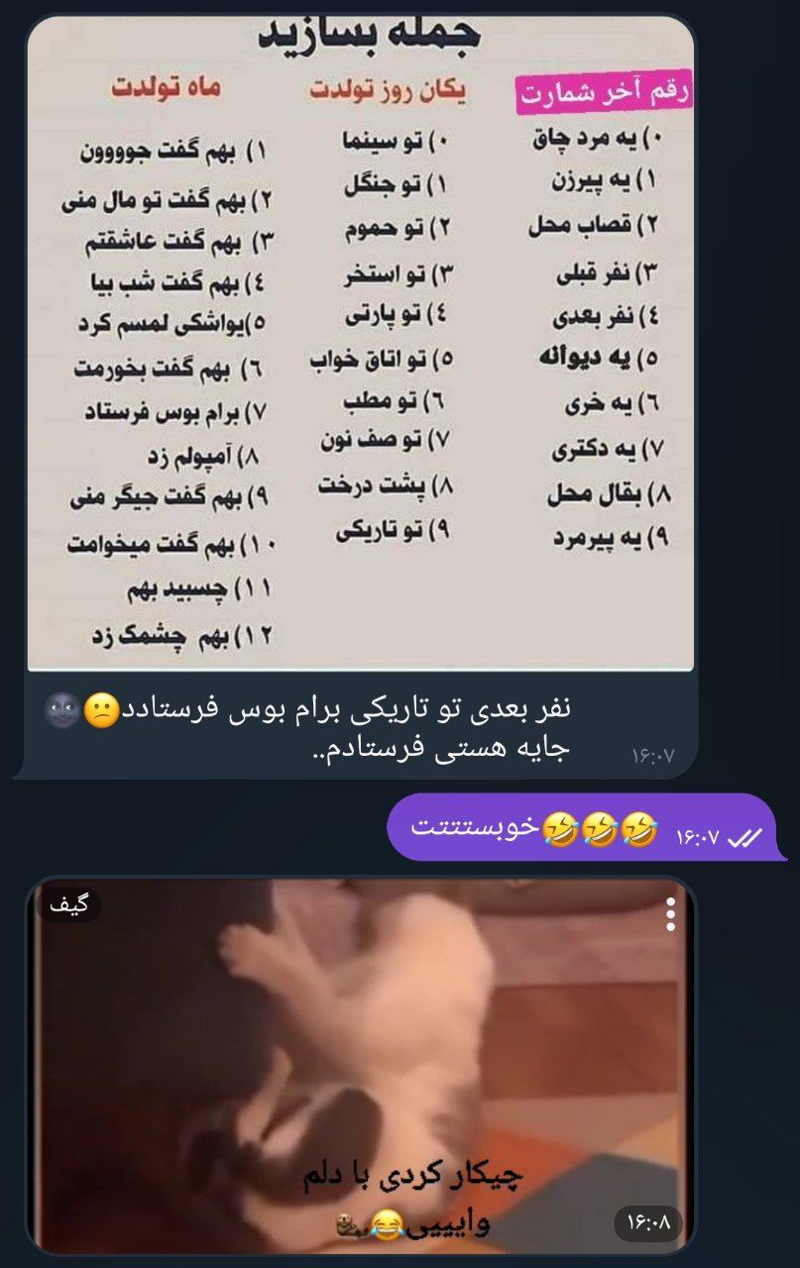Open the three-dot menu on the GIF
The image size is (800, 1268).
[x=670, y=914]
